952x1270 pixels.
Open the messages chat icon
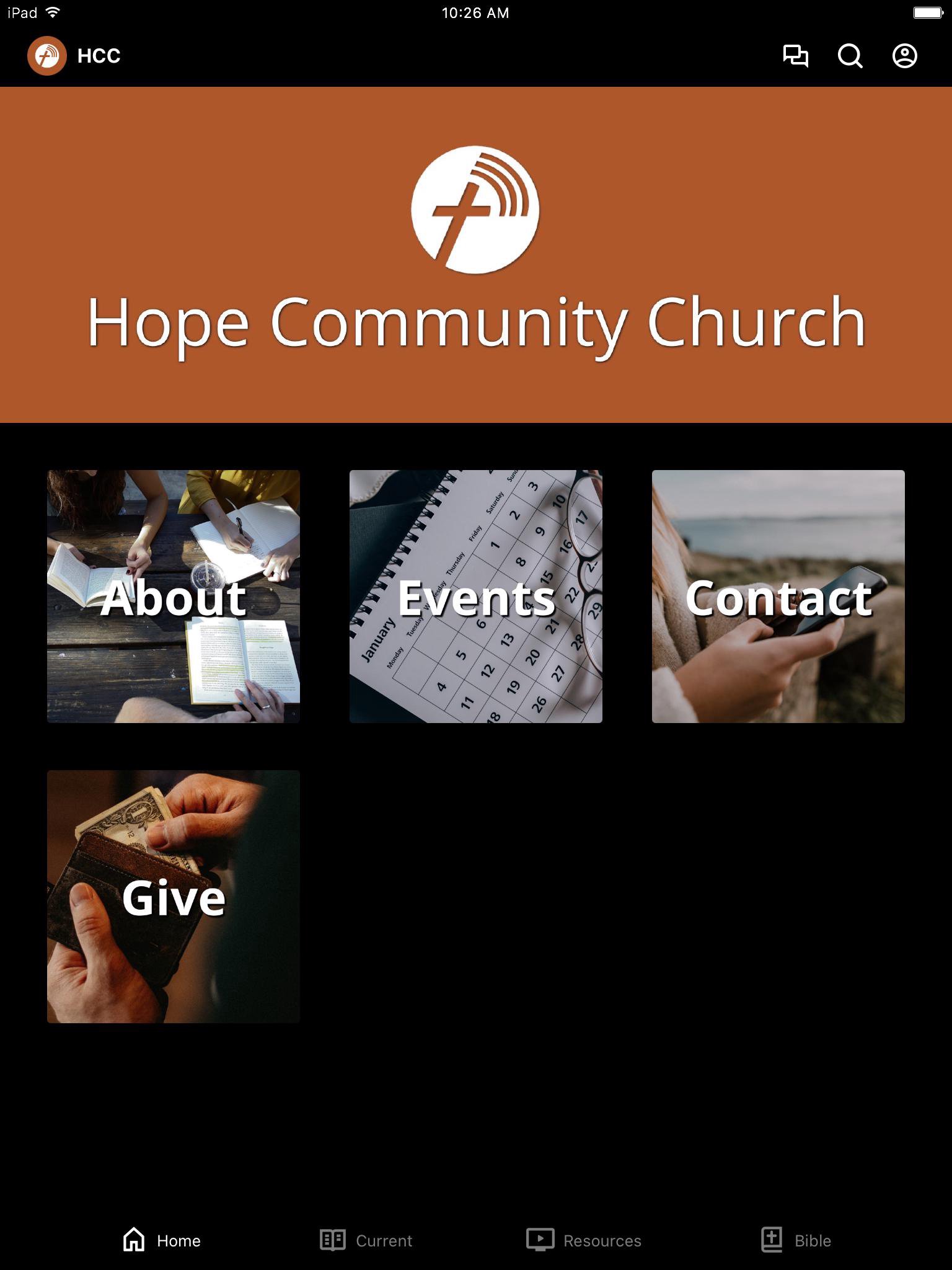click(795, 56)
